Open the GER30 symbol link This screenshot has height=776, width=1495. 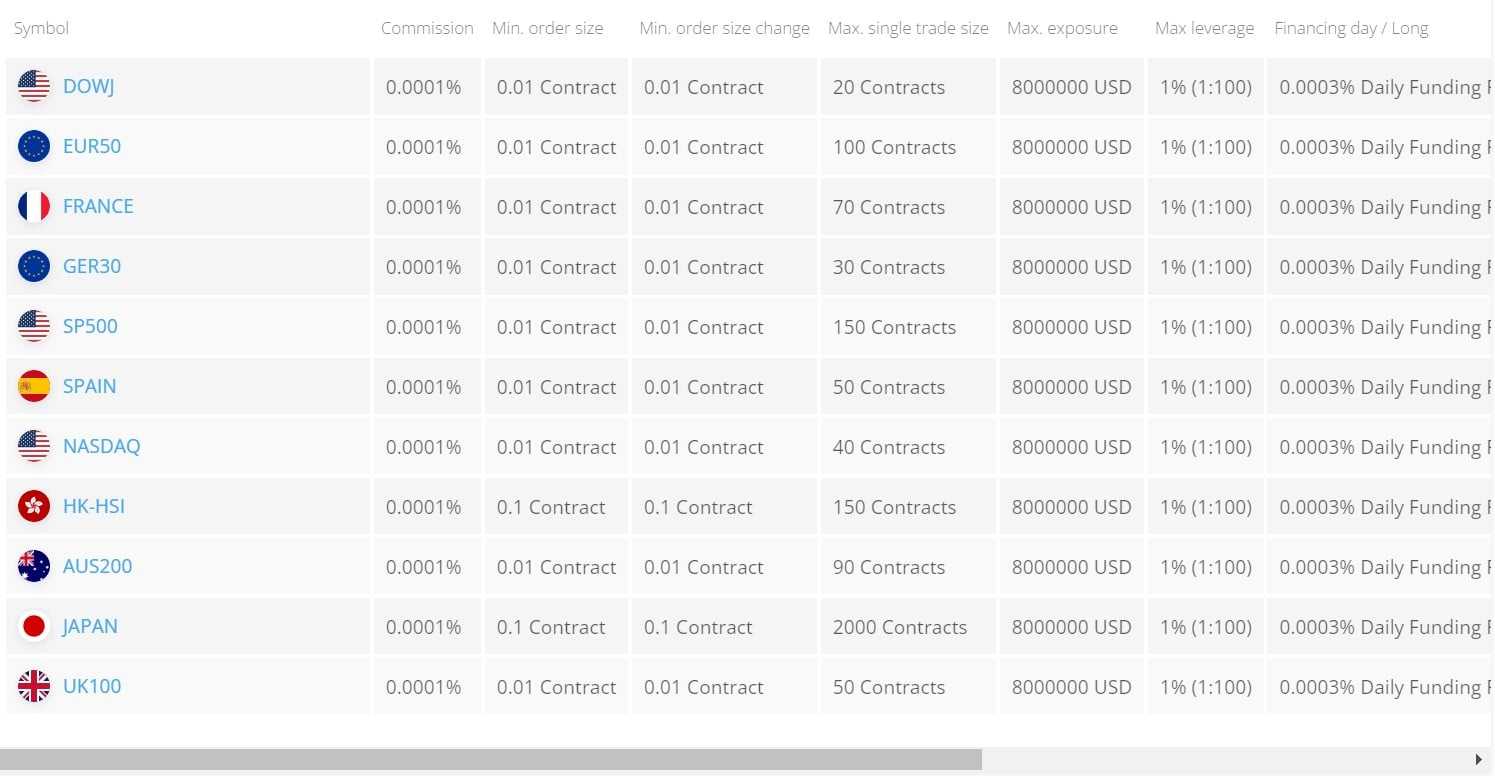coord(91,266)
